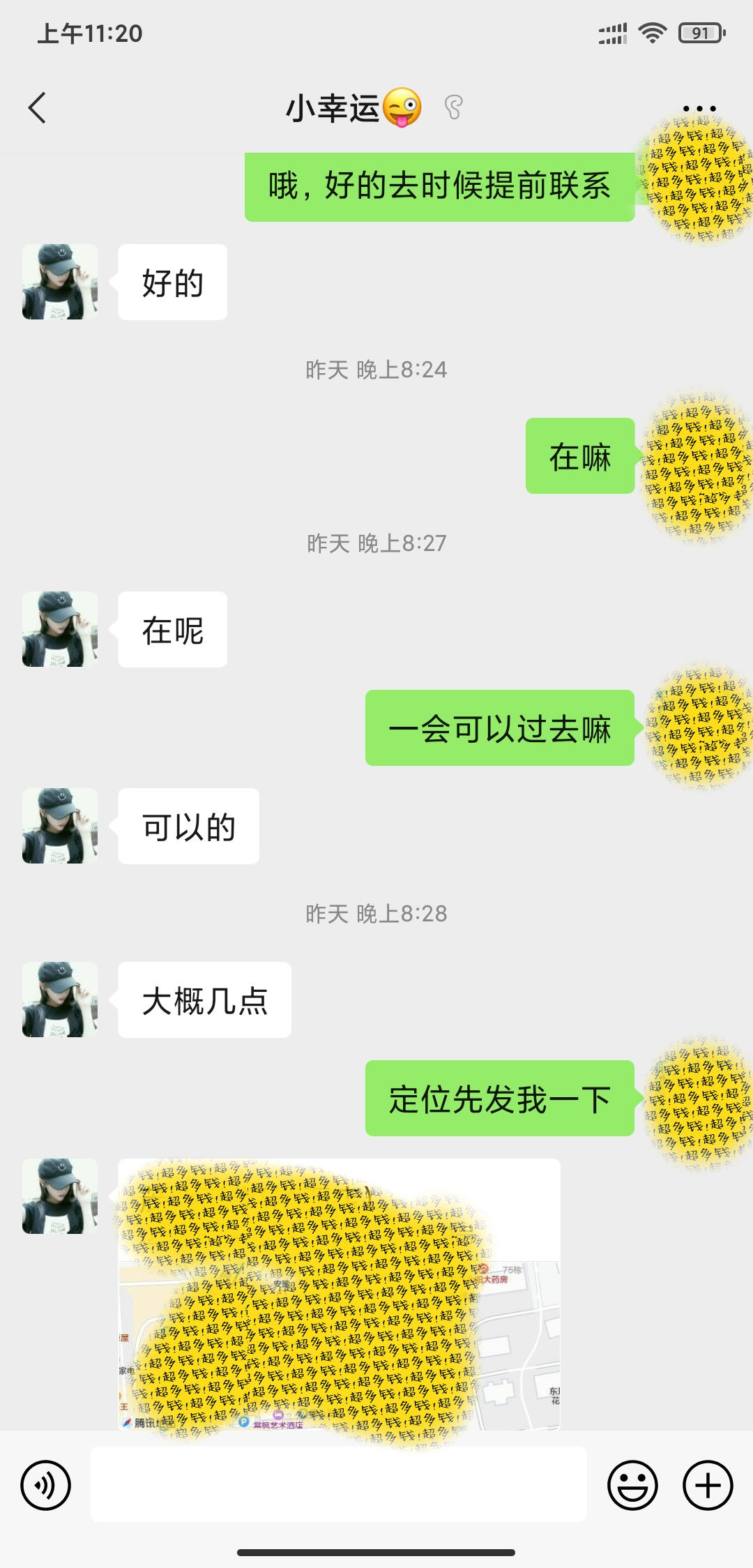The height and width of the screenshot is (1568, 753).
Task: Focus the message text field
Action: 338,1484
